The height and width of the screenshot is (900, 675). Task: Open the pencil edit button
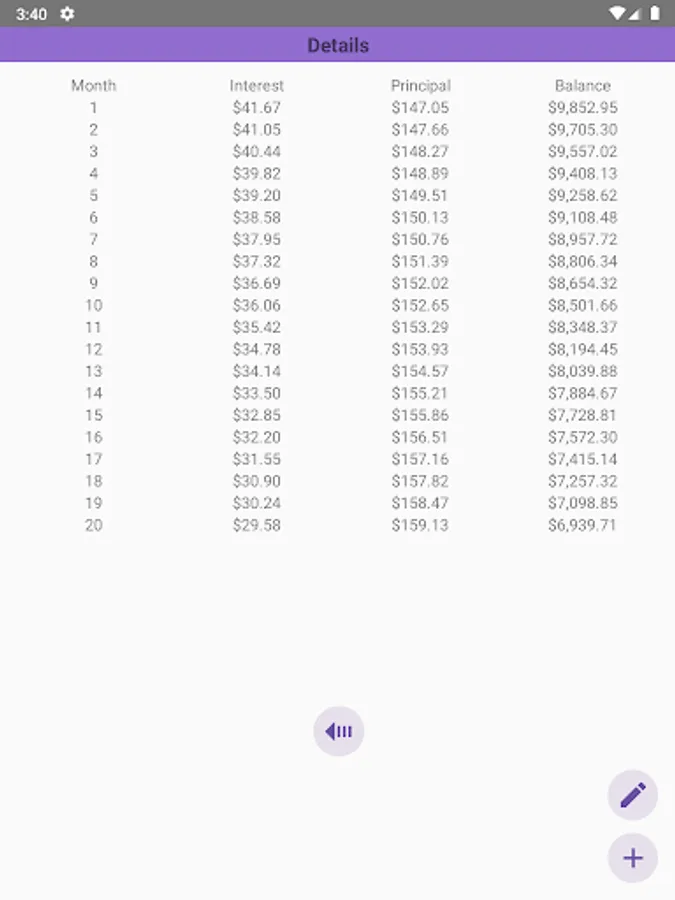point(633,795)
